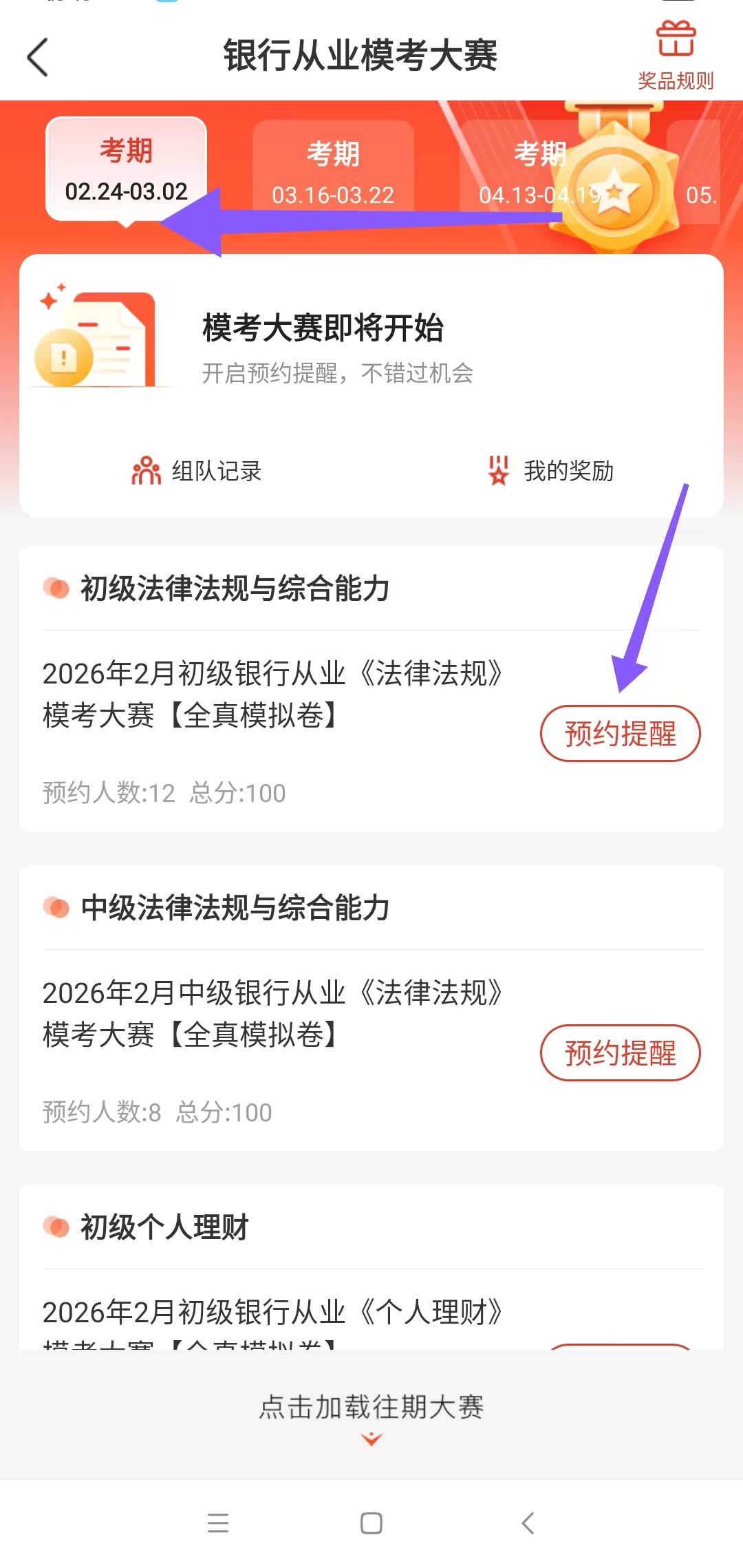The image size is (743, 1568).
Task: Set 预约提醒 for 中级法律法规 mock exam
Action: [620, 1053]
